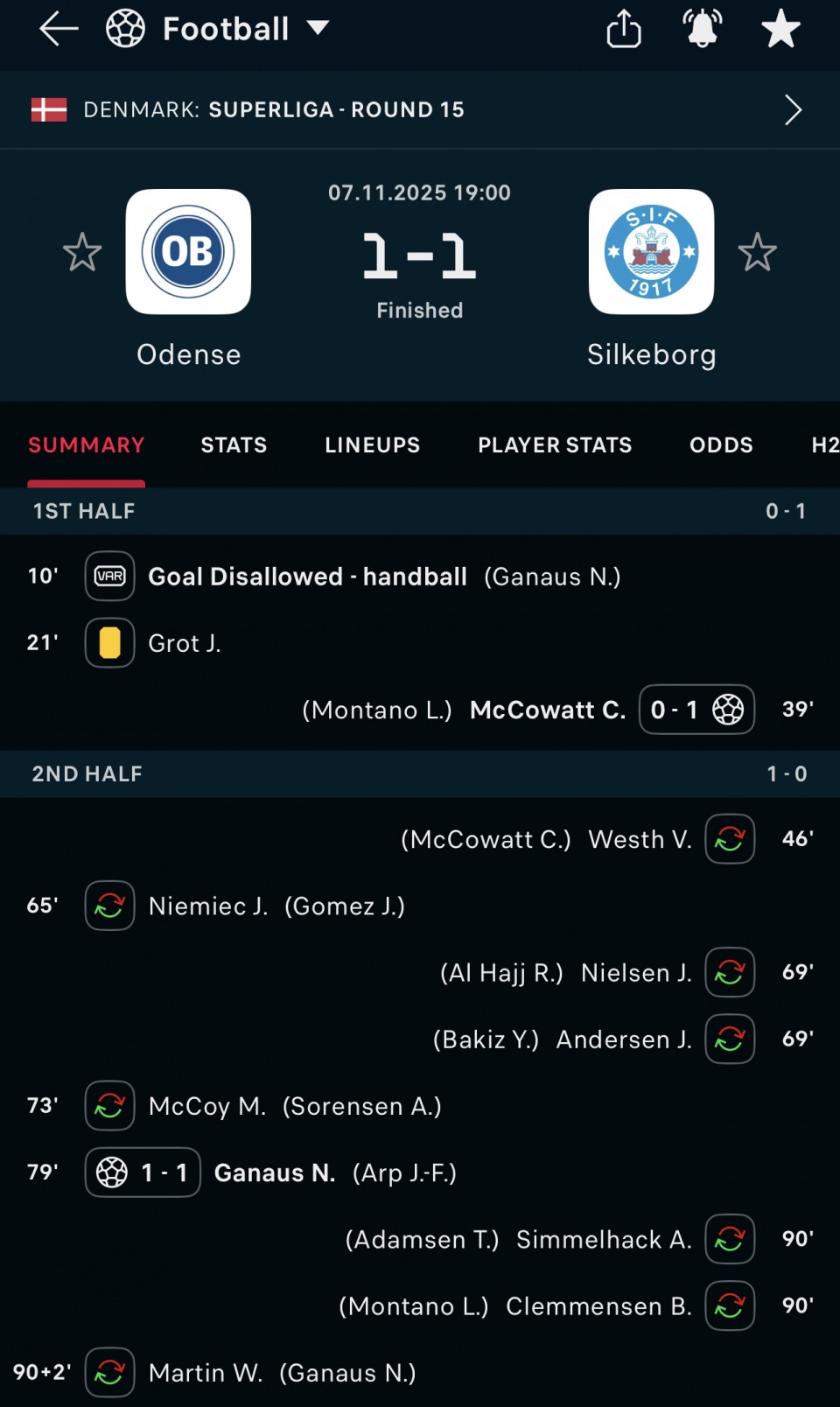Go back using the arrow

tap(59, 29)
